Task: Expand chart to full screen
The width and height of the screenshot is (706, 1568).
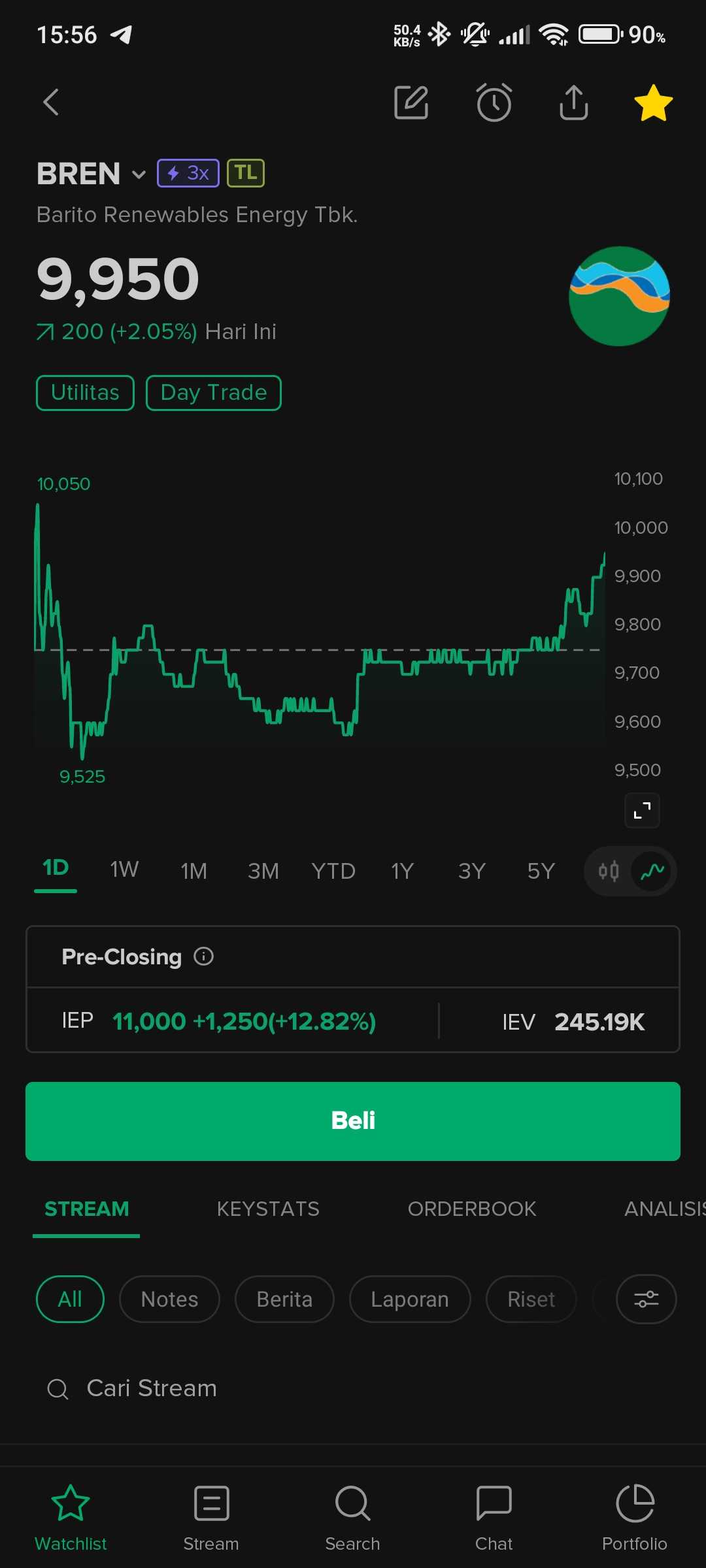Action: click(x=642, y=811)
